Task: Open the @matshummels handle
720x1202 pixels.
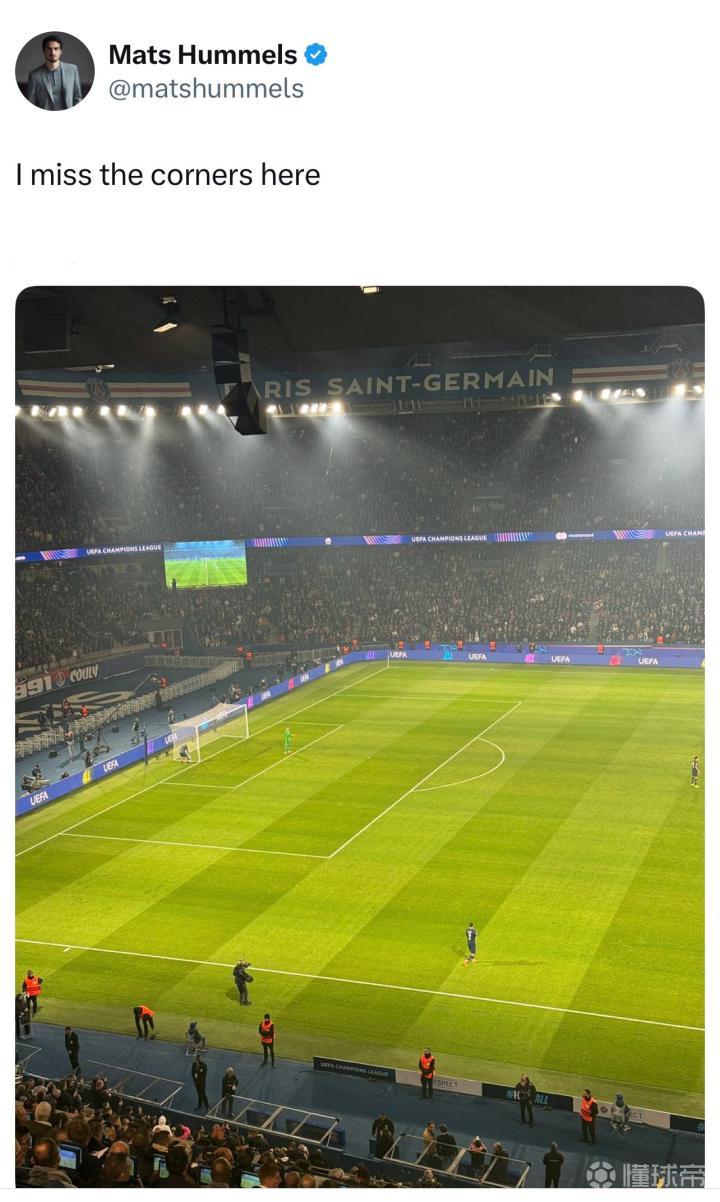Action: pos(206,89)
